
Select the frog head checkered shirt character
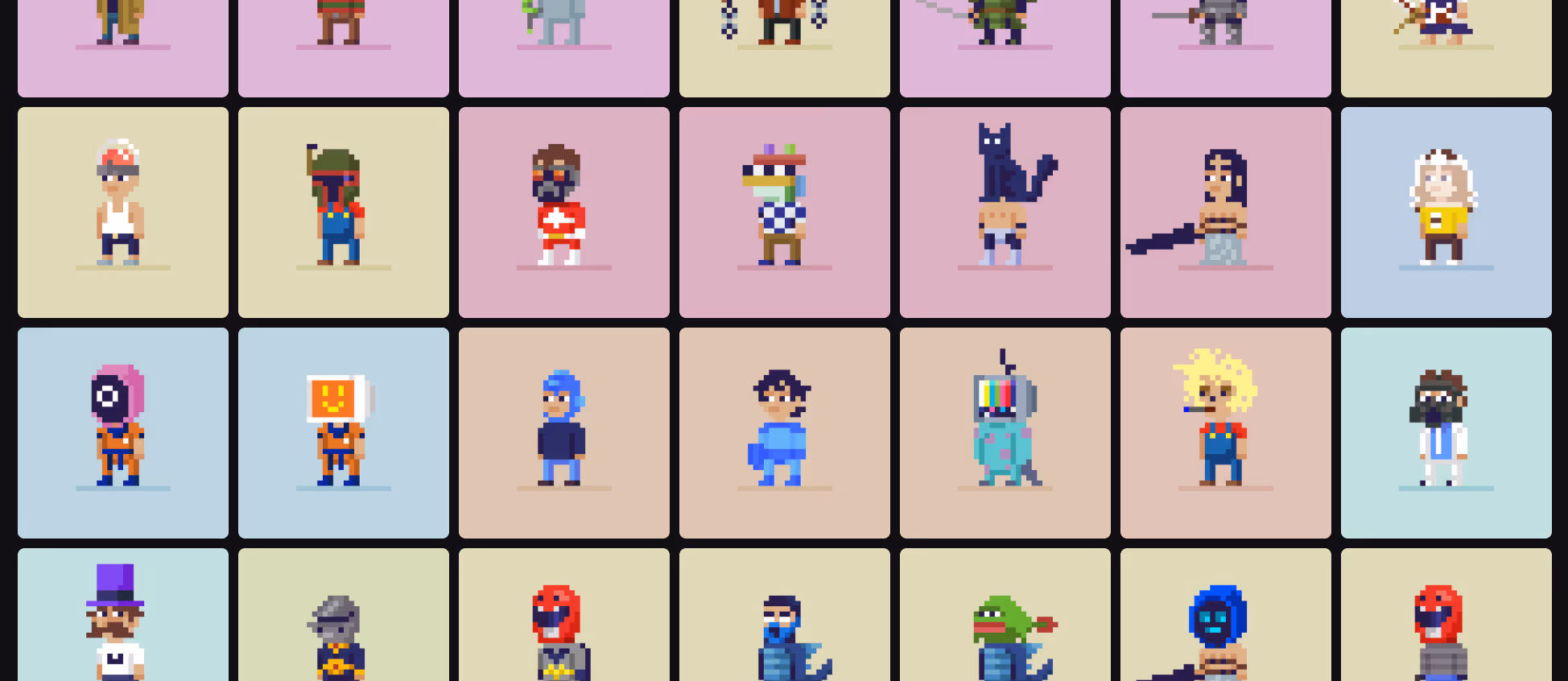point(784,212)
